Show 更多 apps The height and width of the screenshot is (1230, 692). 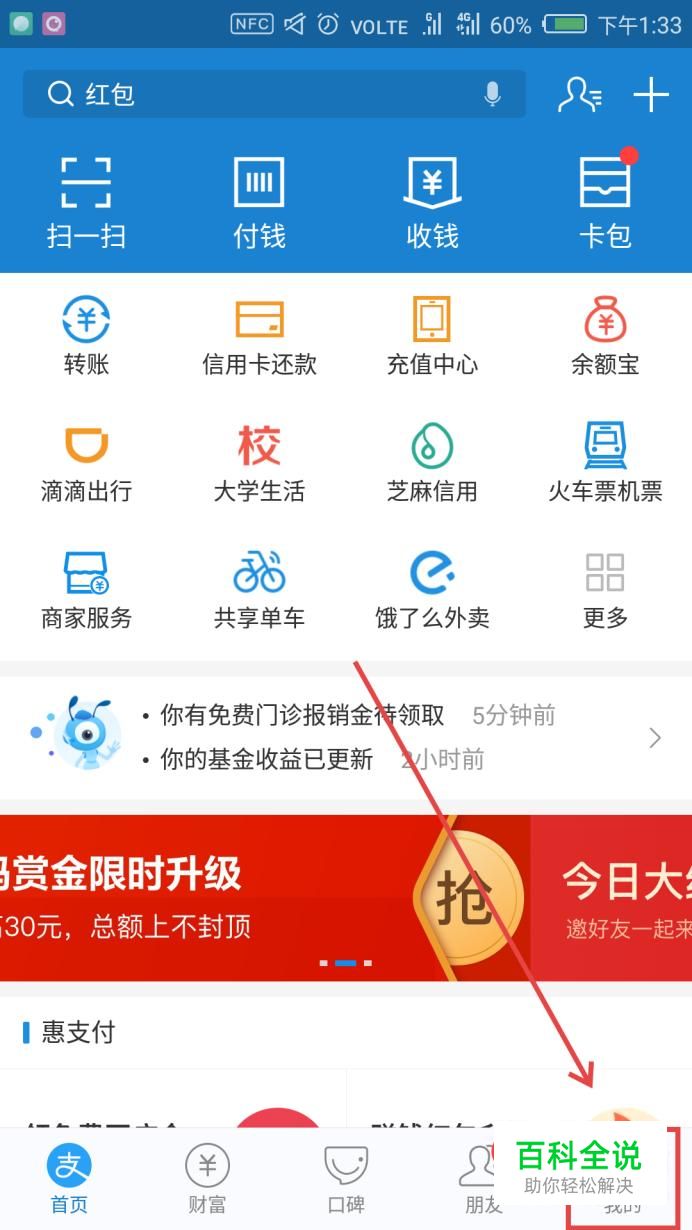[605, 590]
